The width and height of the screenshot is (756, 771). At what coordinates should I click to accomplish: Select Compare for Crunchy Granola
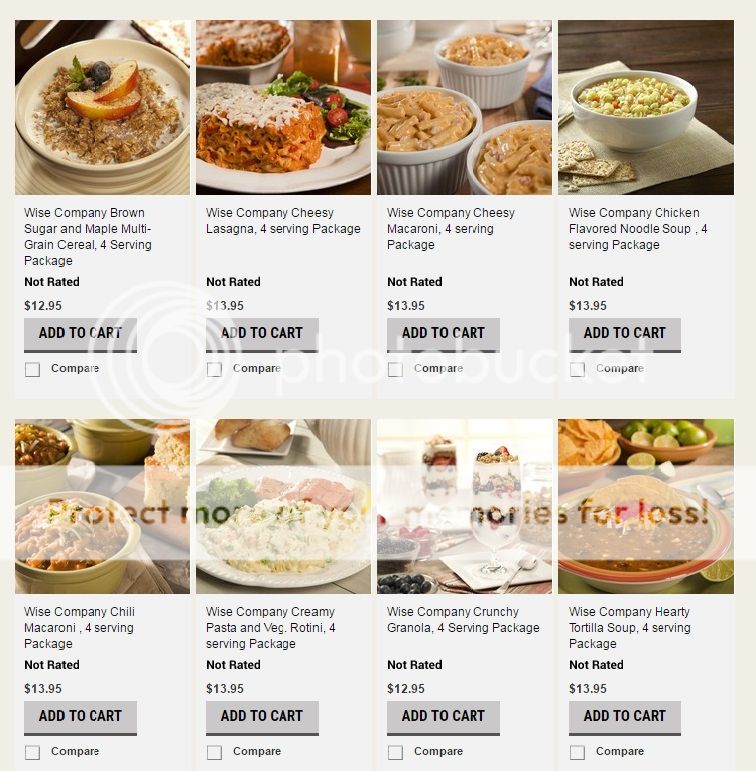[396, 753]
